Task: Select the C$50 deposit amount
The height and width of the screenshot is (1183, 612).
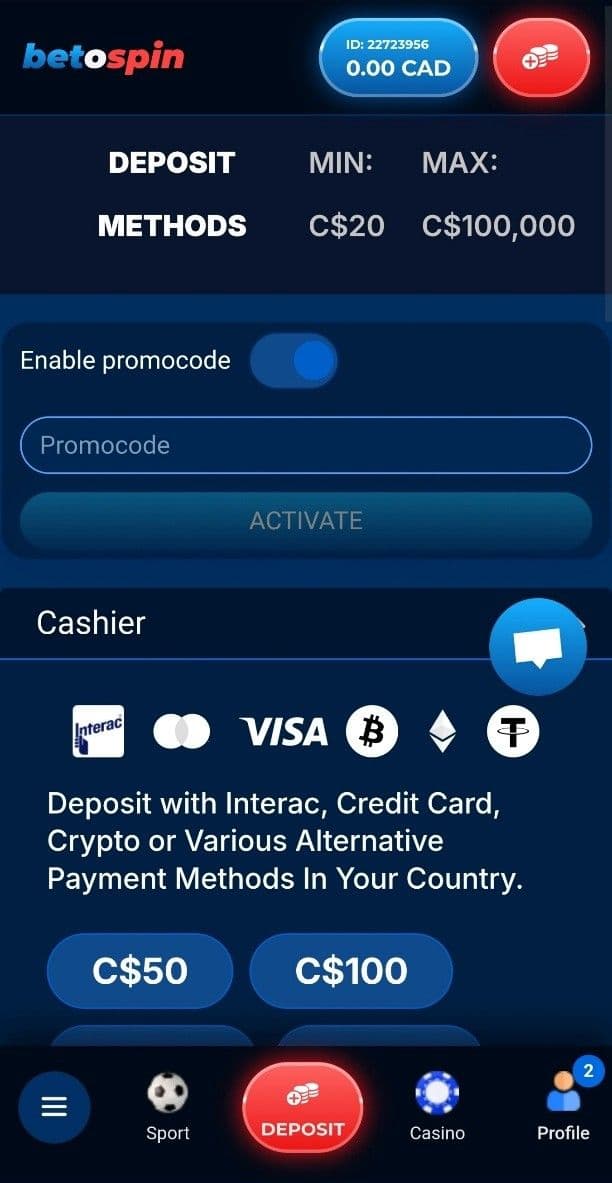Action: [140, 970]
